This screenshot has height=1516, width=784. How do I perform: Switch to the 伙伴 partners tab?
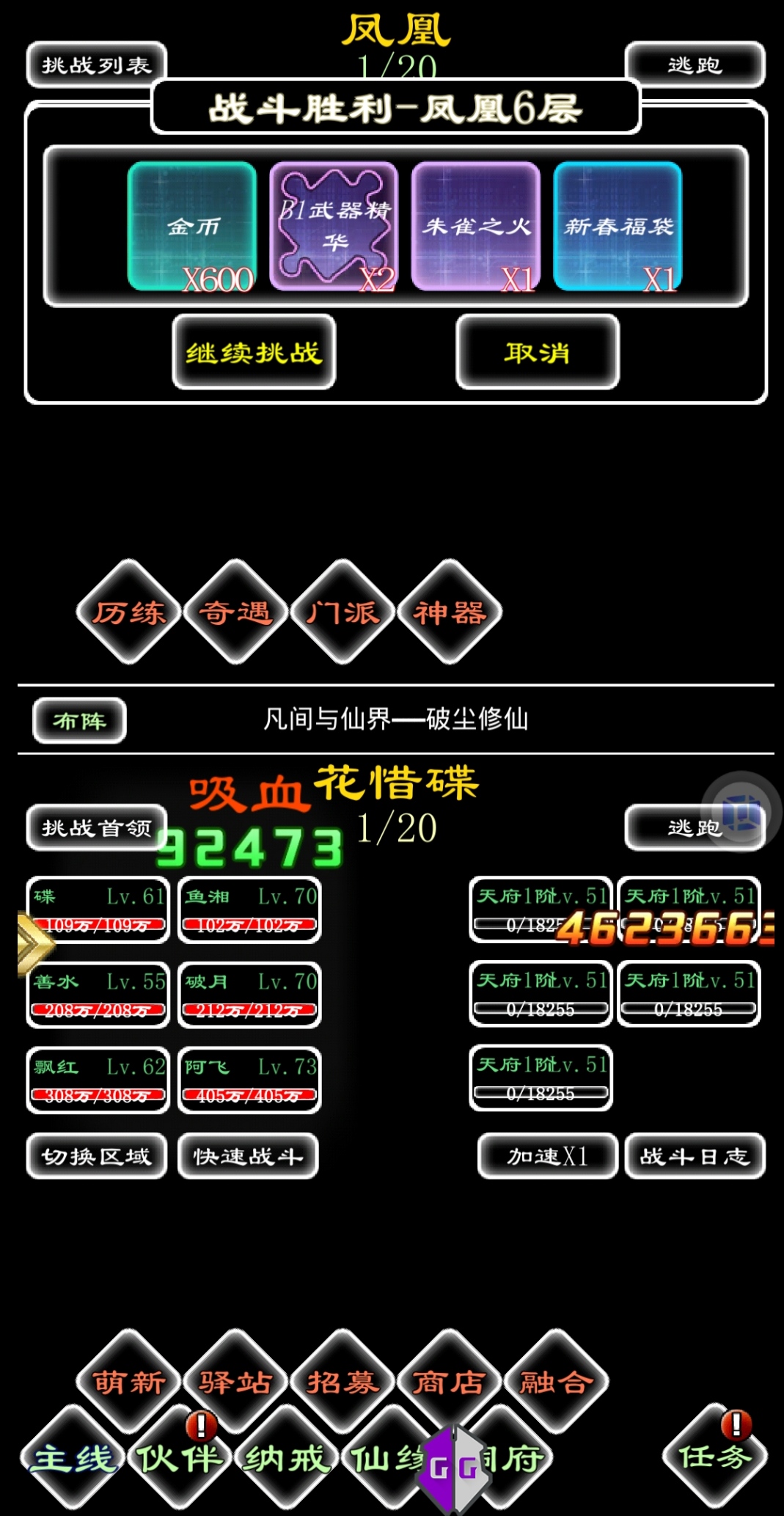click(x=180, y=1459)
